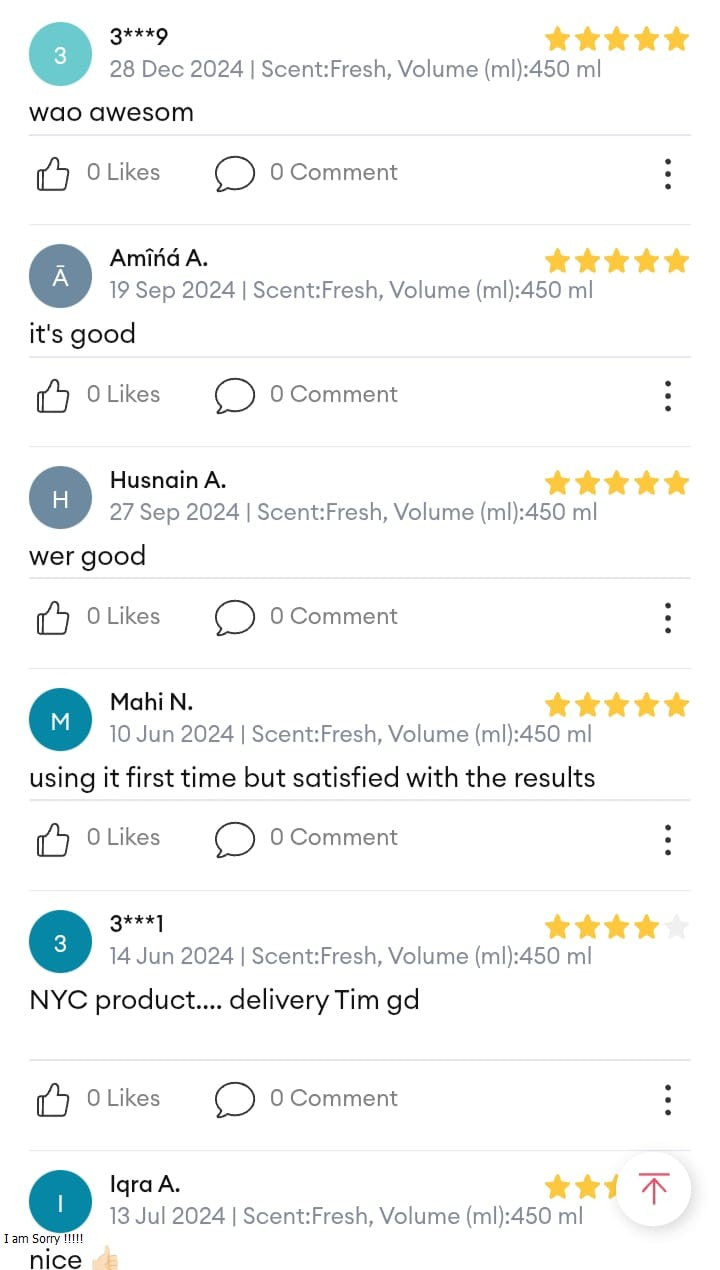The width and height of the screenshot is (720, 1270).
Task: Click Iqra A.'s avatar thumbnail
Action: click(x=60, y=1202)
